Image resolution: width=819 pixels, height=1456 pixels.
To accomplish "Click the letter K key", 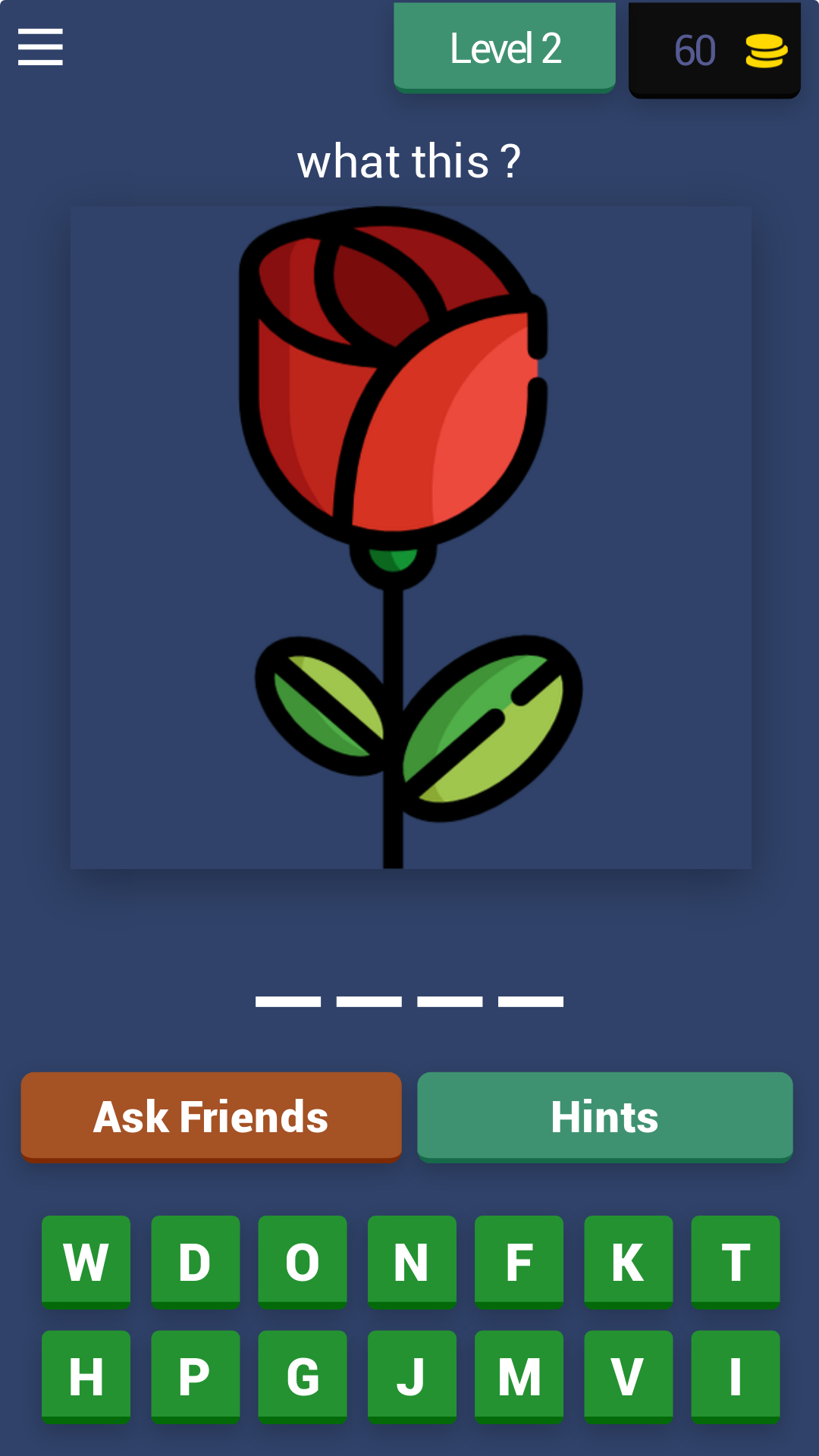I will 627,1260.
